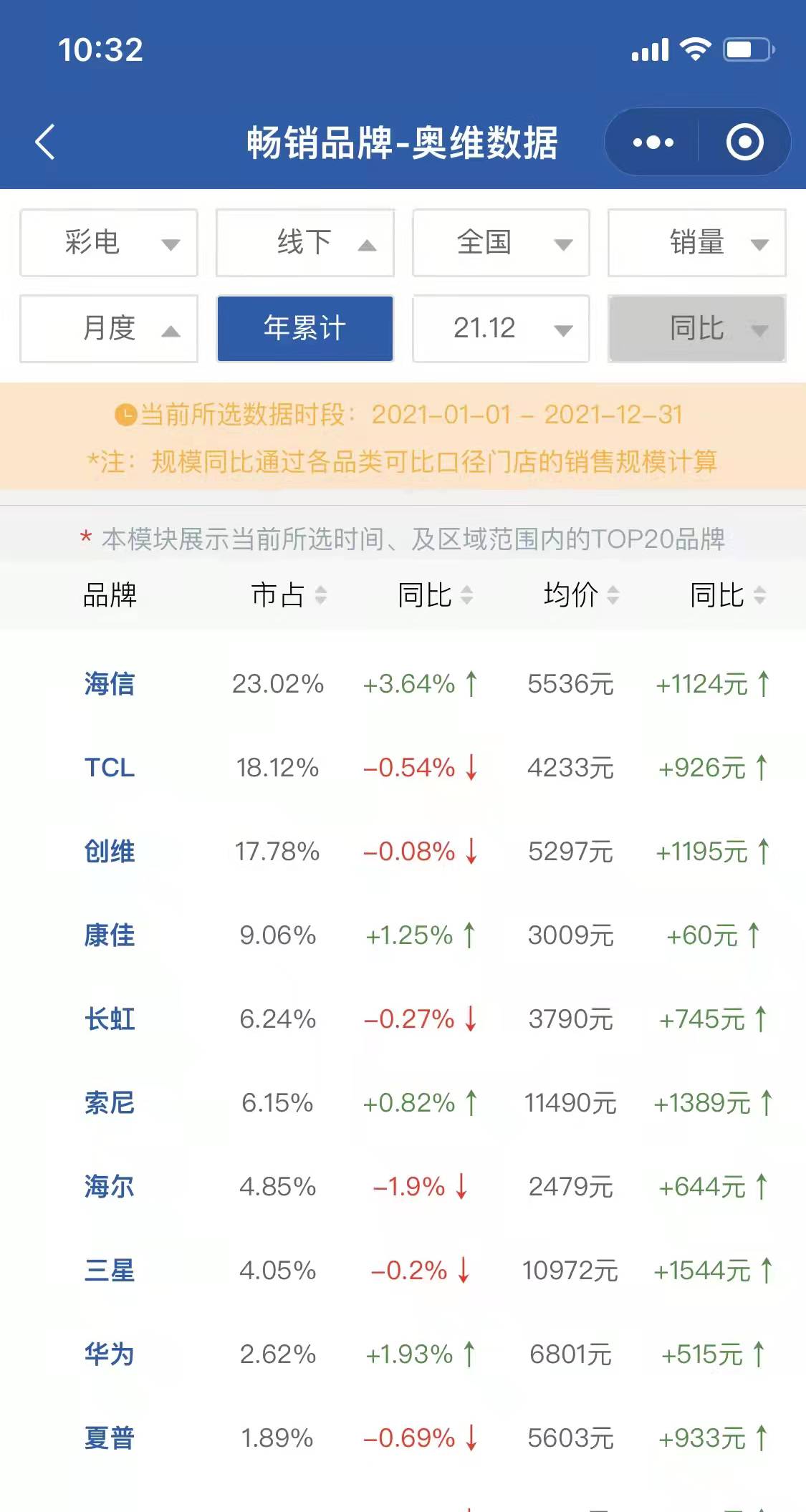This screenshot has height=1512, width=806.
Task: Open the 索尼 brand row
Action: point(110,1103)
